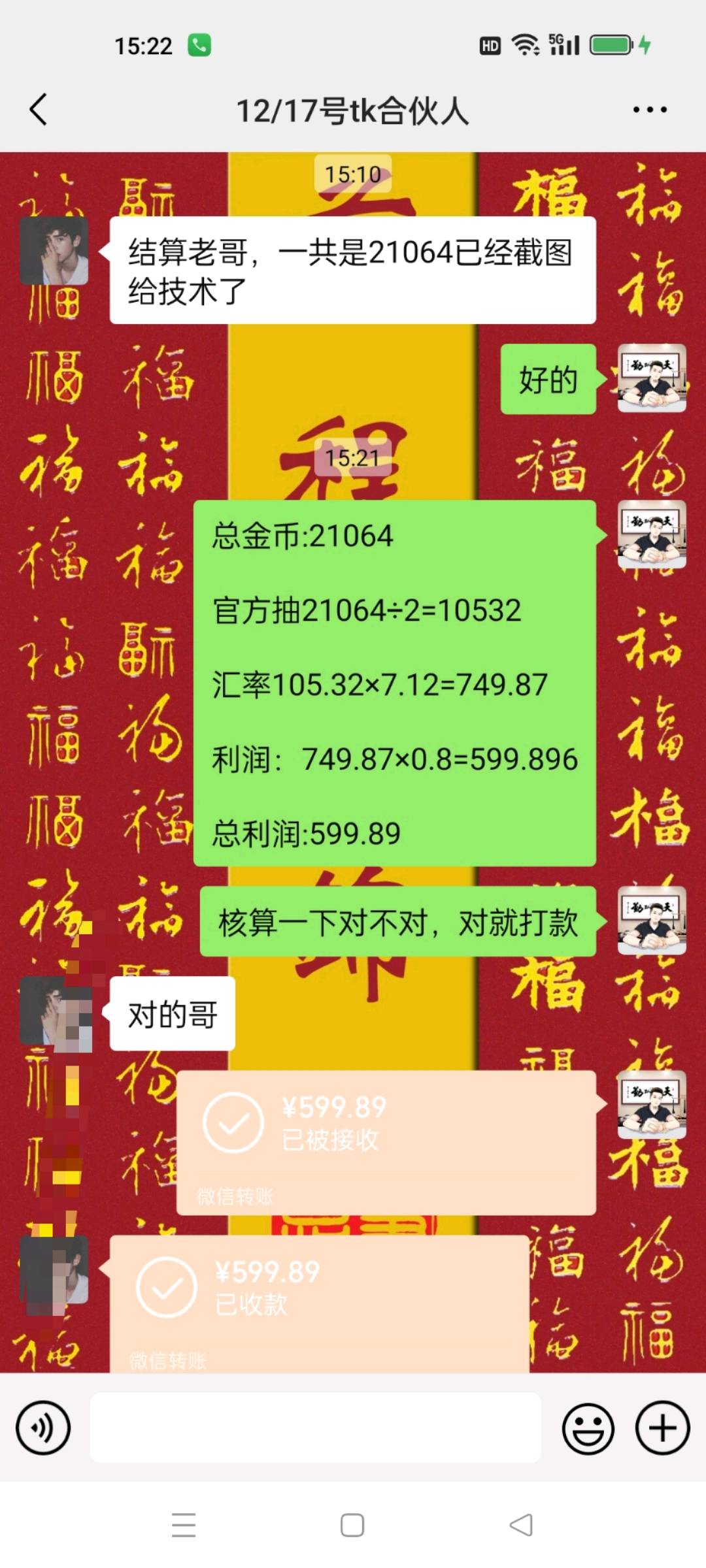This screenshot has height=1568, width=706.
Task: Tap system home button
Action: pos(352,1526)
